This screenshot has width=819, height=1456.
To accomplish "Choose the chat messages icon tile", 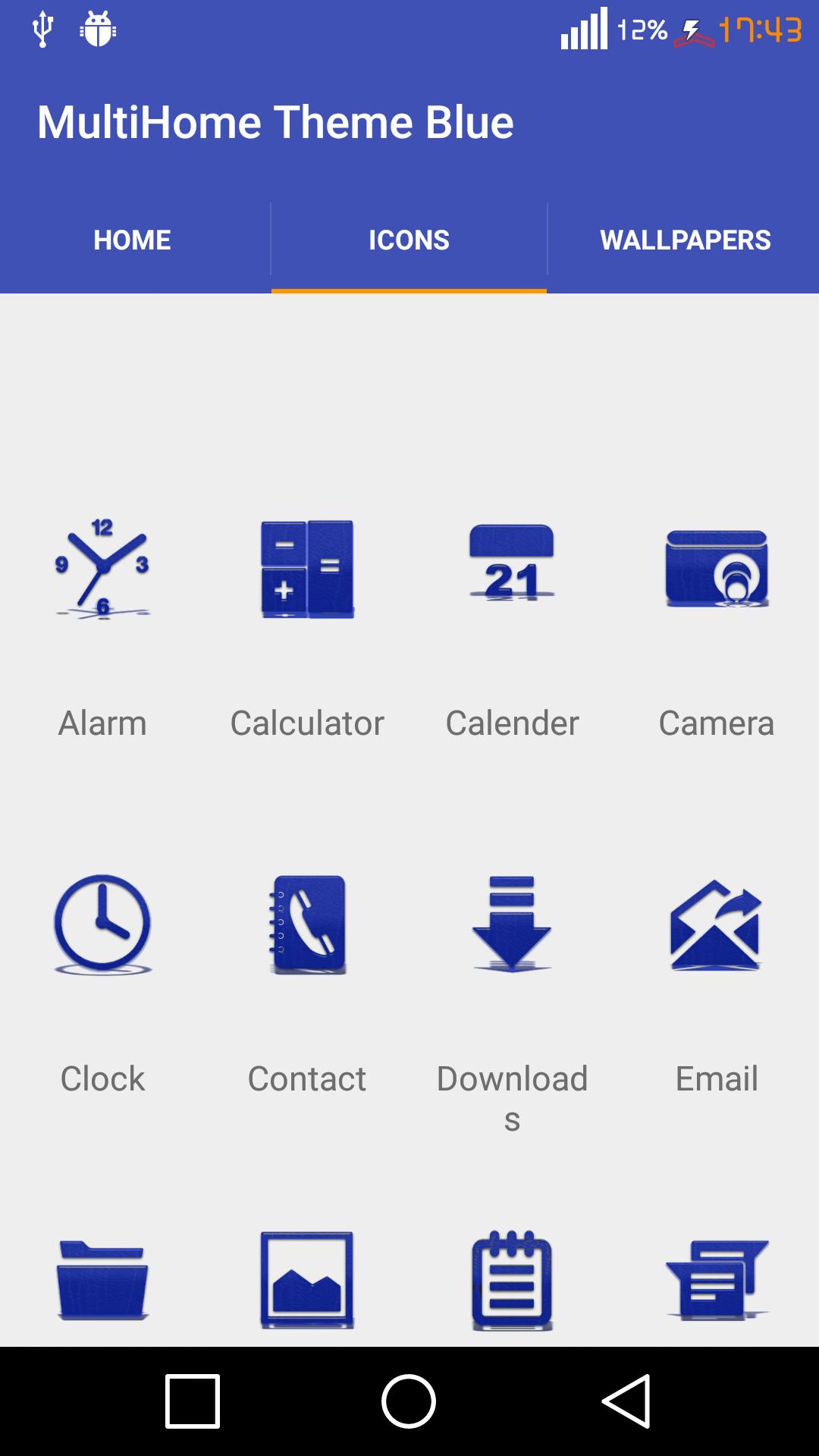I will [x=717, y=1280].
